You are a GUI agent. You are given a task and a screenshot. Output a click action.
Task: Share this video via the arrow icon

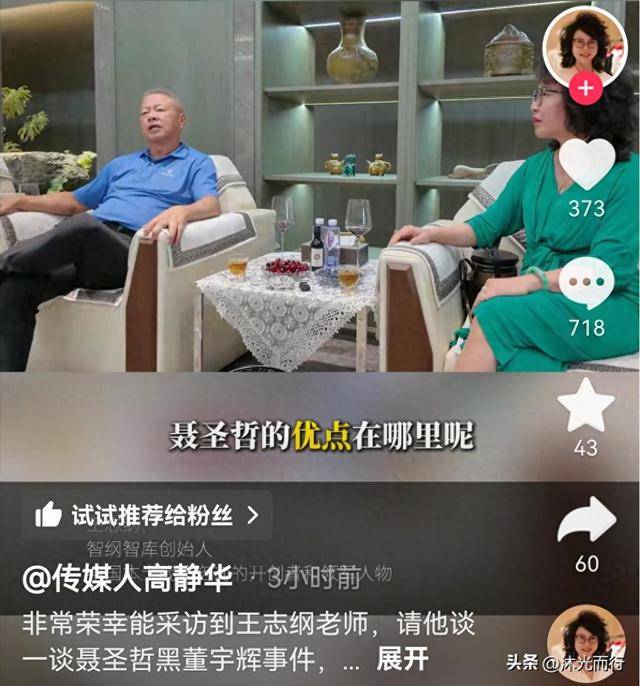click(x=586, y=521)
